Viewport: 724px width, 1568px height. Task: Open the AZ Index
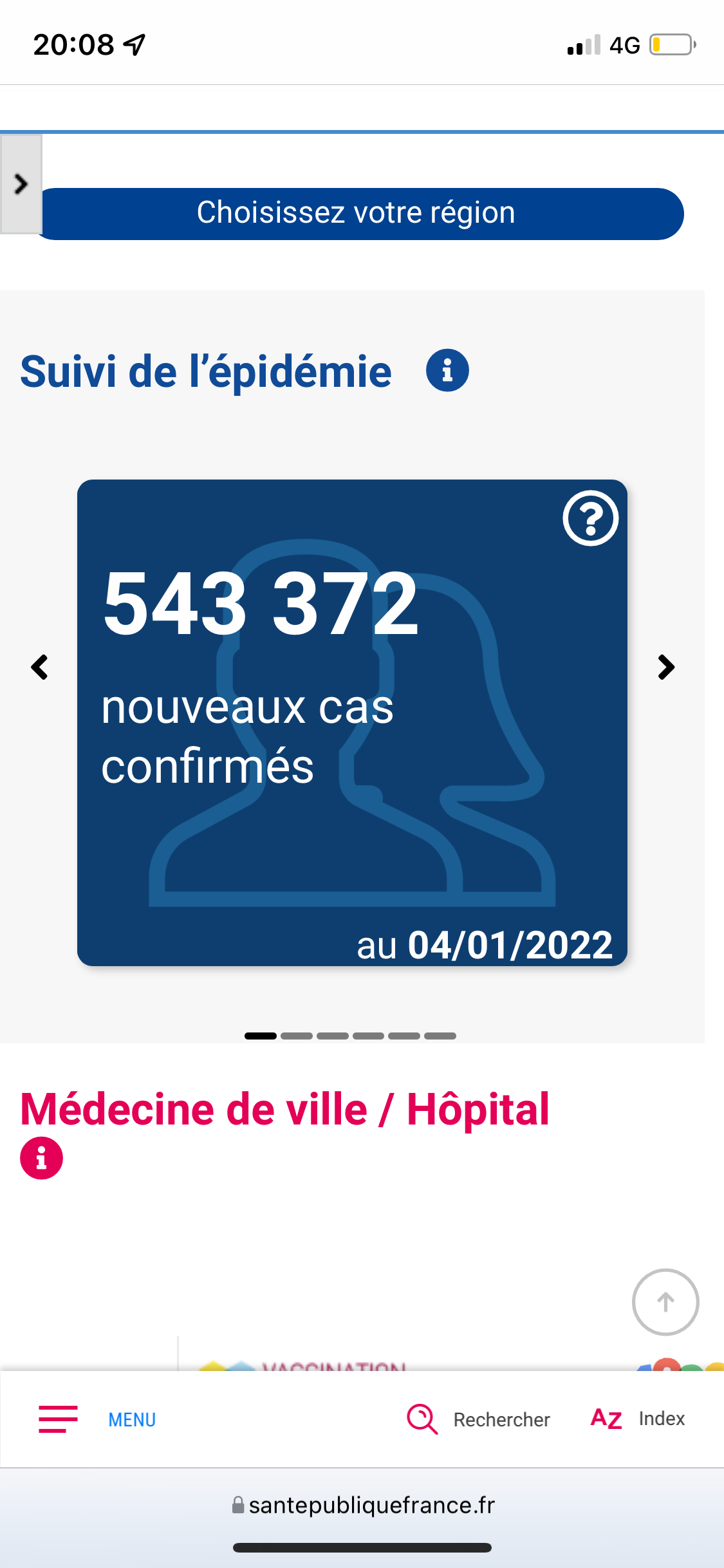(x=637, y=1419)
